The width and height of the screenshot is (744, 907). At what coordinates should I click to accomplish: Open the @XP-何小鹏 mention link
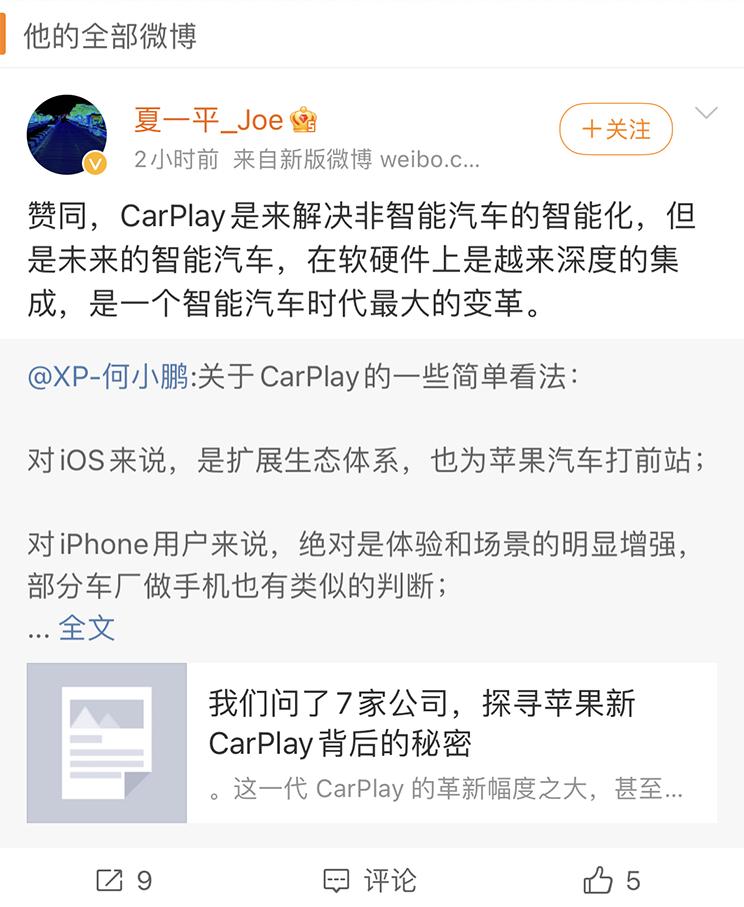click(108, 378)
